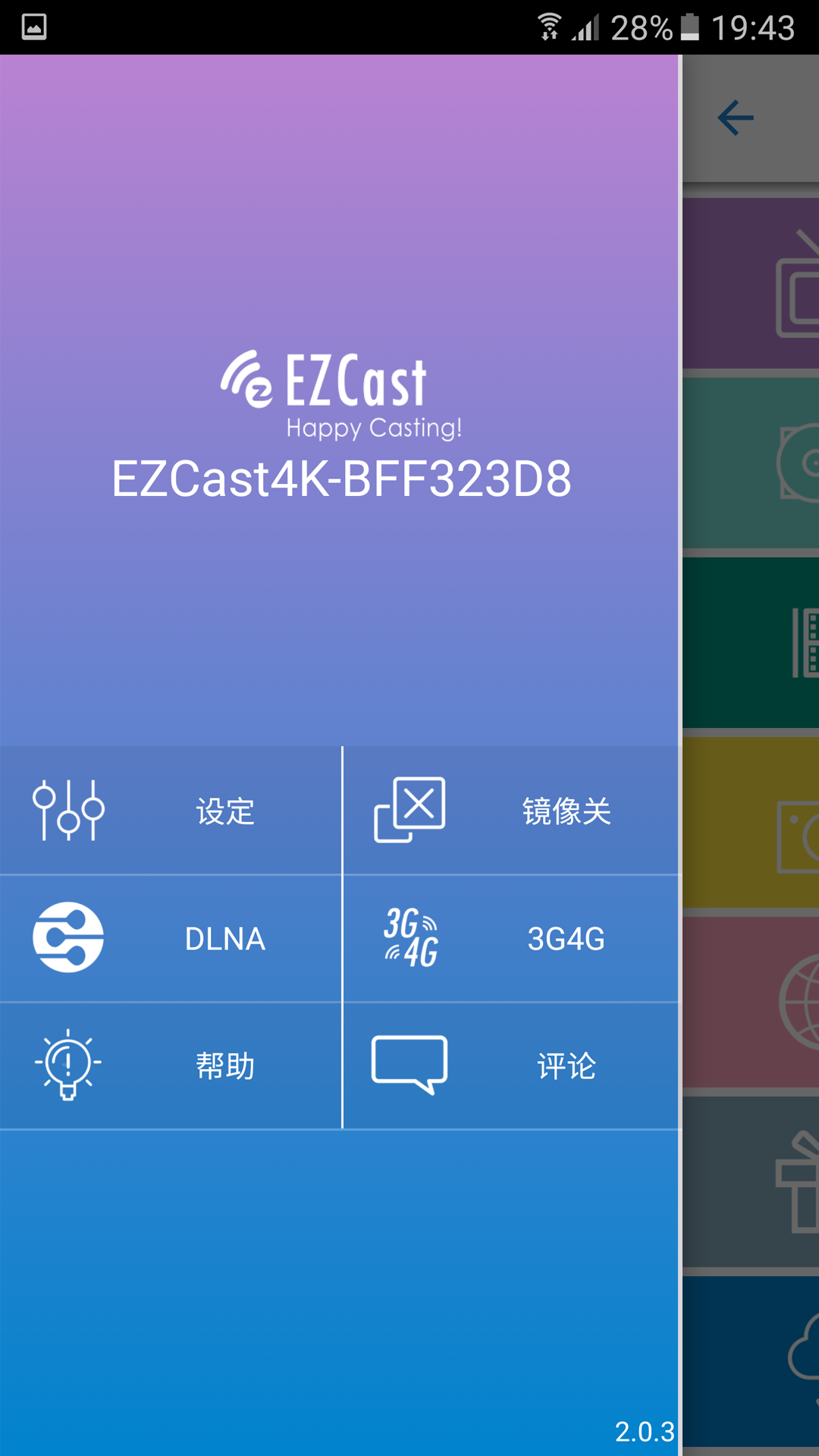Viewport: 819px width, 1456px height.
Task: Open the 帮助 help option
Action: 171,1065
